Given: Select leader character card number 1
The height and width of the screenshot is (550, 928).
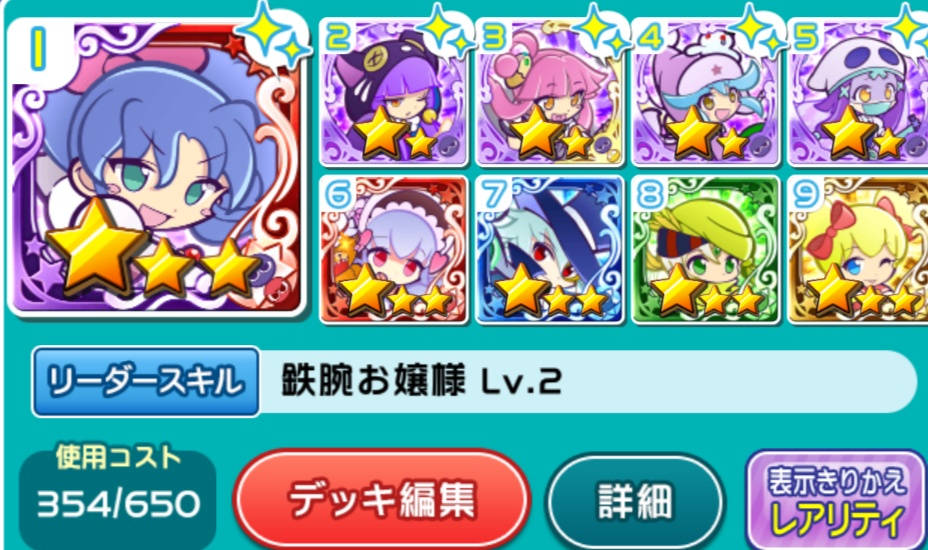Looking at the screenshot, I should (x=160, y=170).
